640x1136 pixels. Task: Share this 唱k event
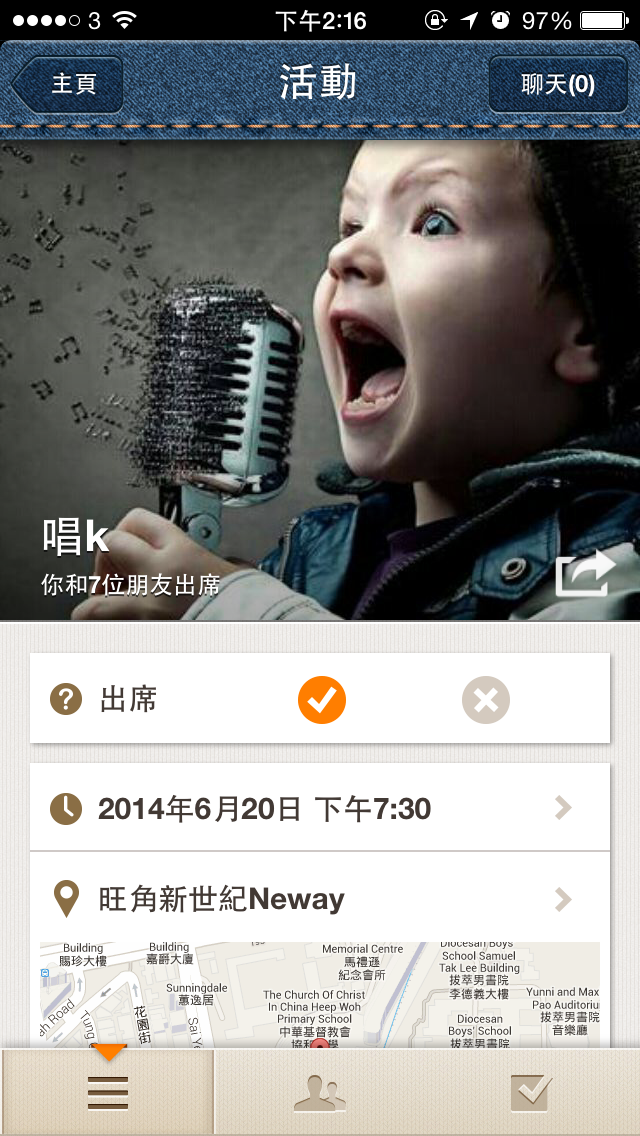point(584,574)
